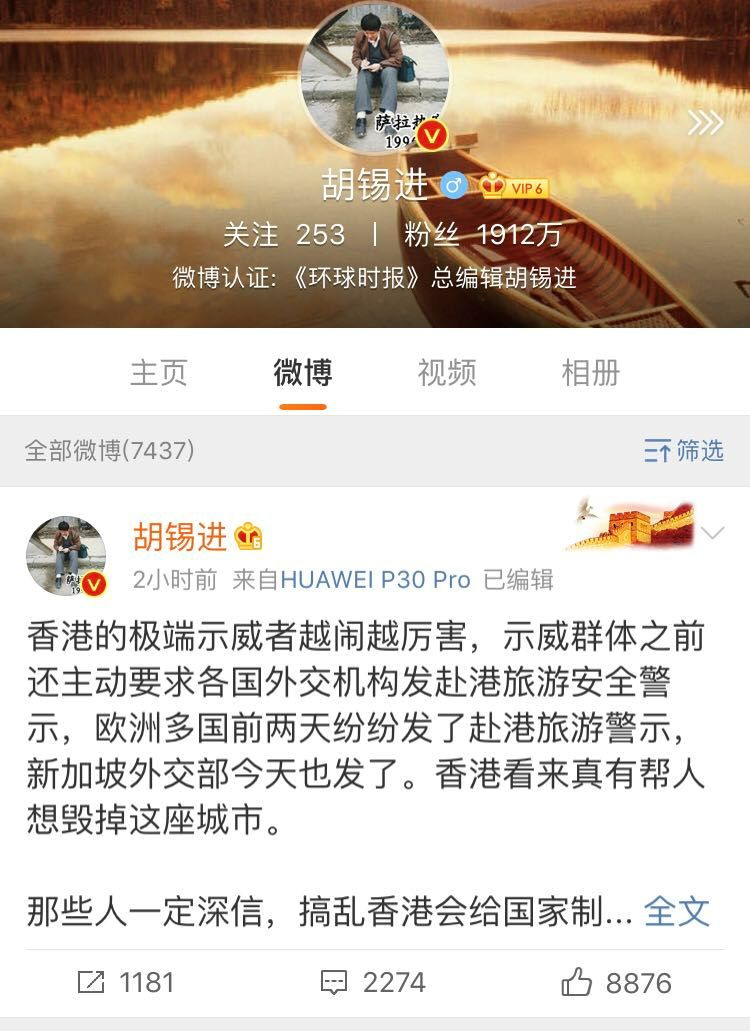The height and width of the screenshot is (1031, 750).
Task: Like the post with 8876 likes
Action: 615,982
